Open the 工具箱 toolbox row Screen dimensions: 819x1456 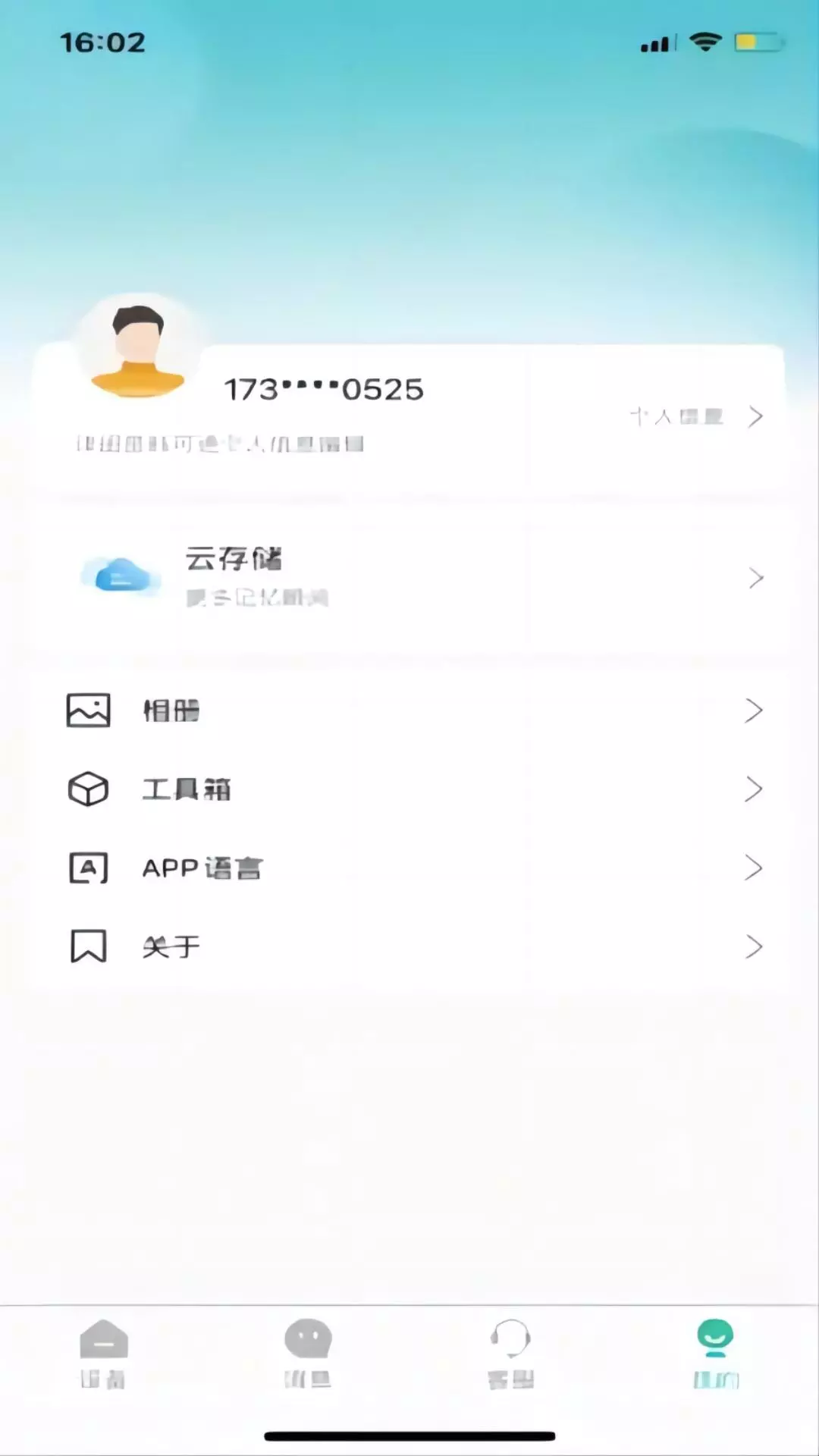click(x=409, y=789)
